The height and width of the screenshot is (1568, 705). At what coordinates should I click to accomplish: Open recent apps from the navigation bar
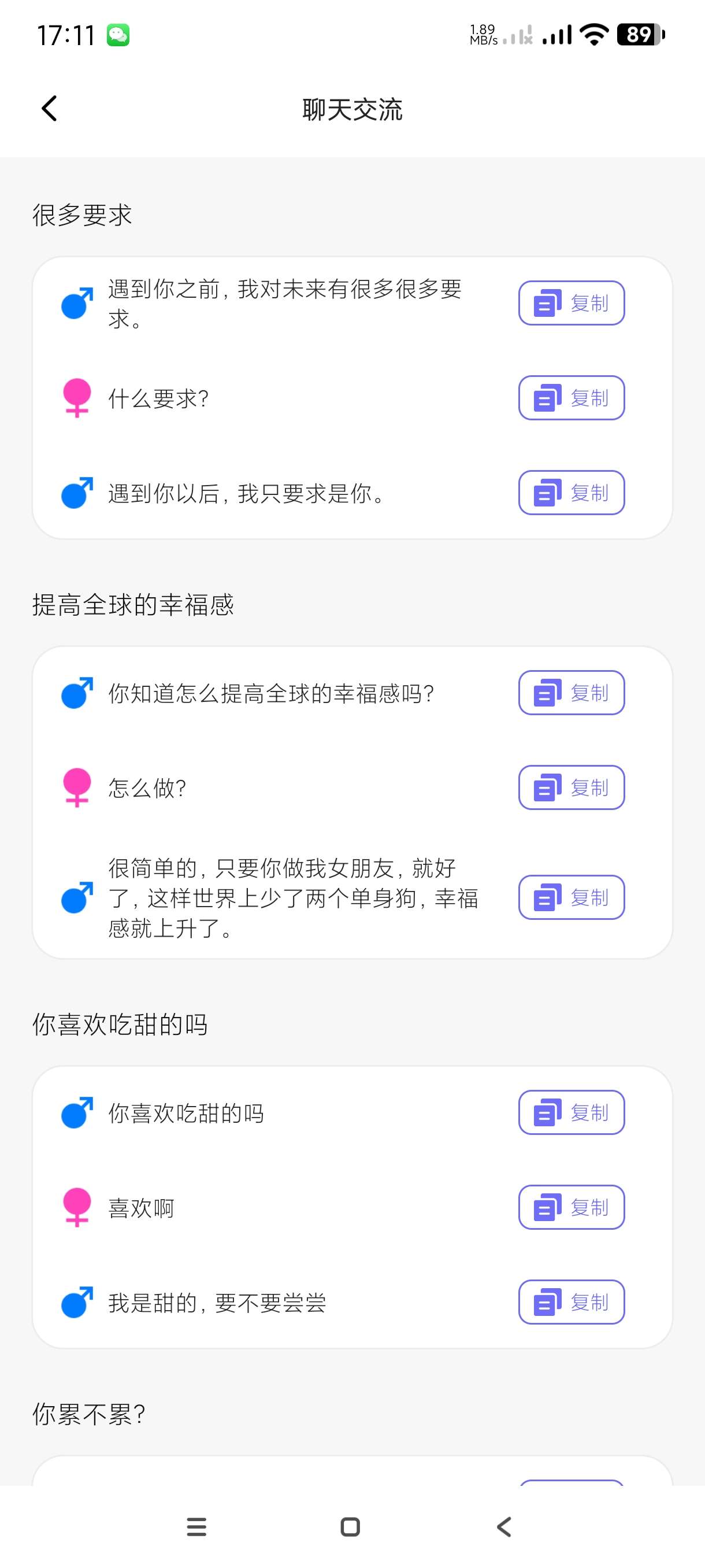click(x=196, y=1526)
